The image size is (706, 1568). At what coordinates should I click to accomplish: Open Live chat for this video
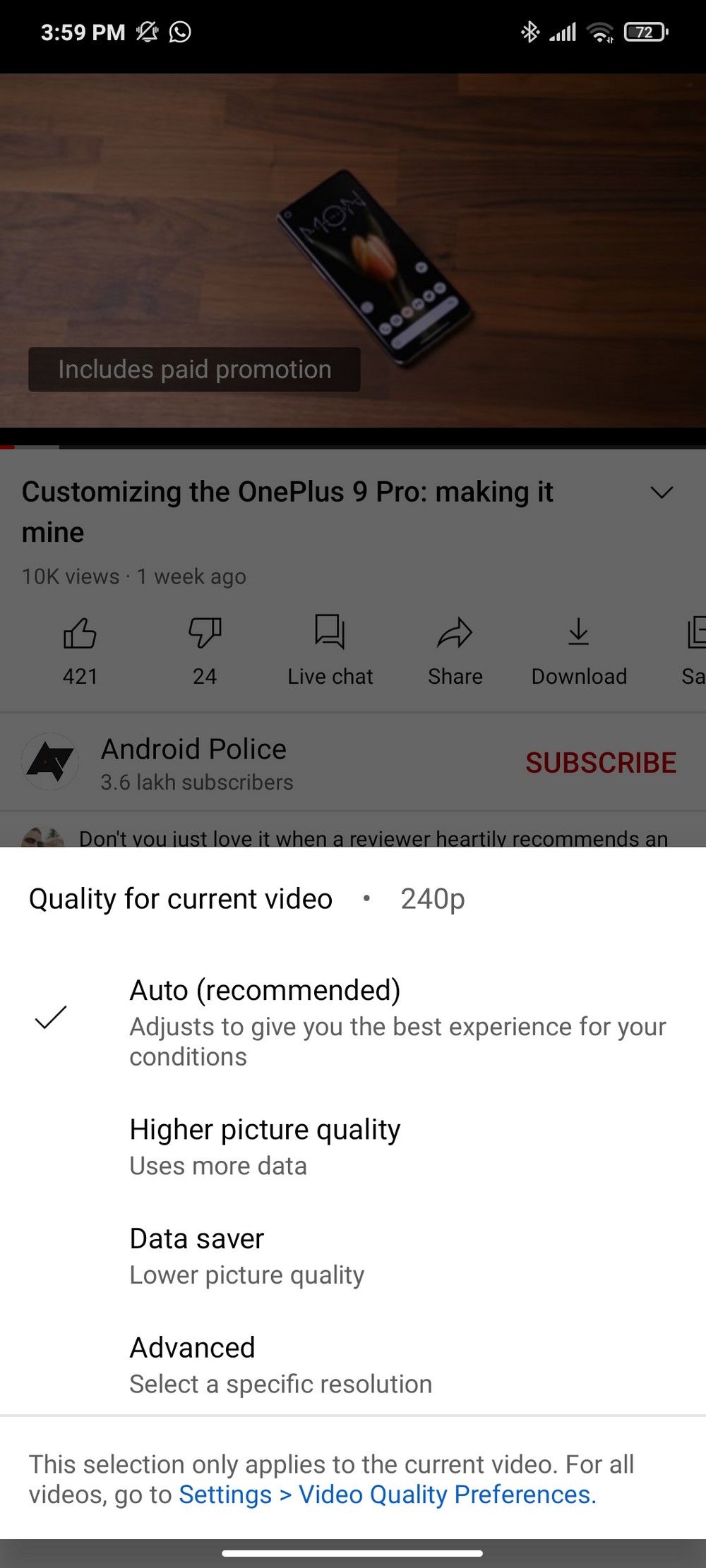[x=330, y=648]
